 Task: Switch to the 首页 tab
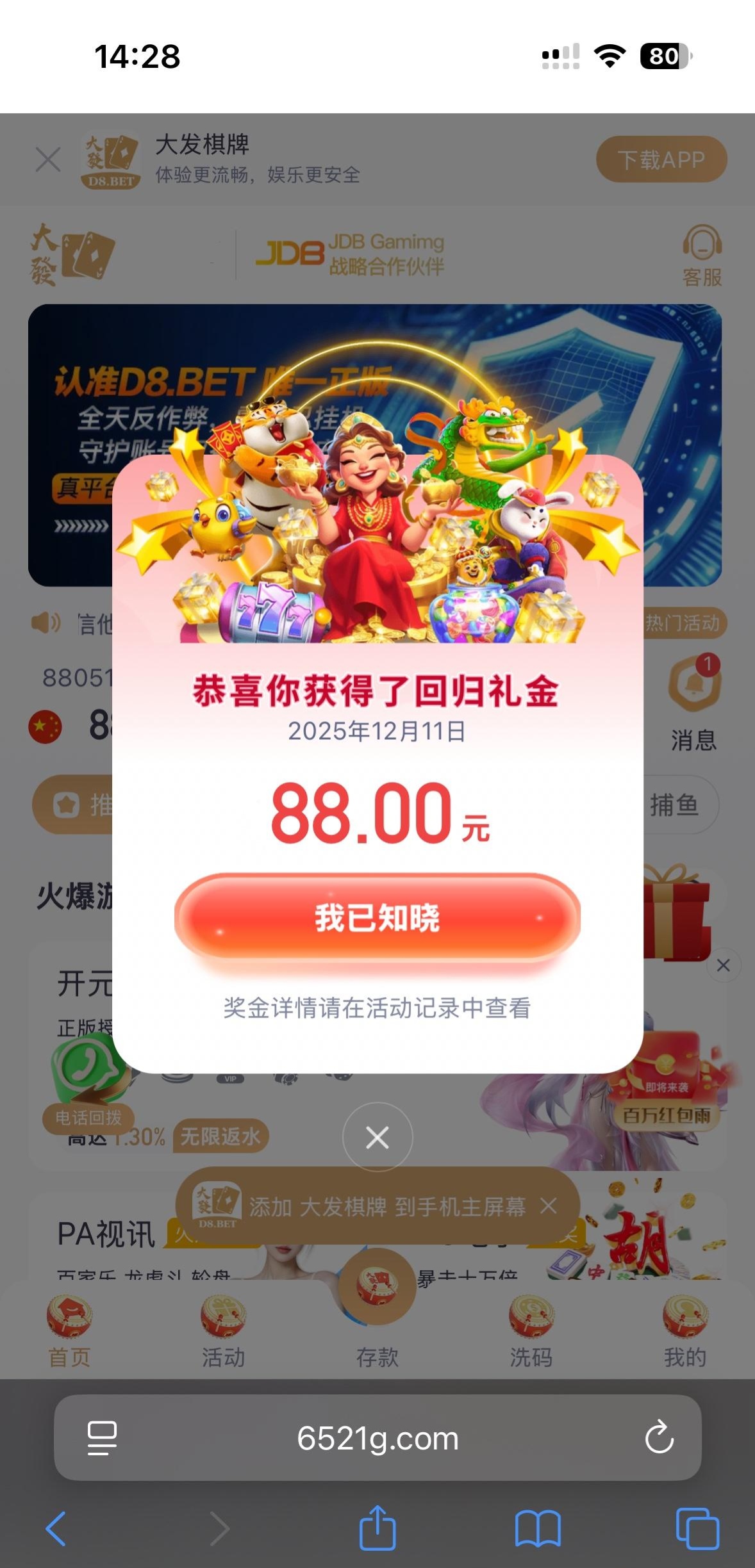coord(69,1330)
